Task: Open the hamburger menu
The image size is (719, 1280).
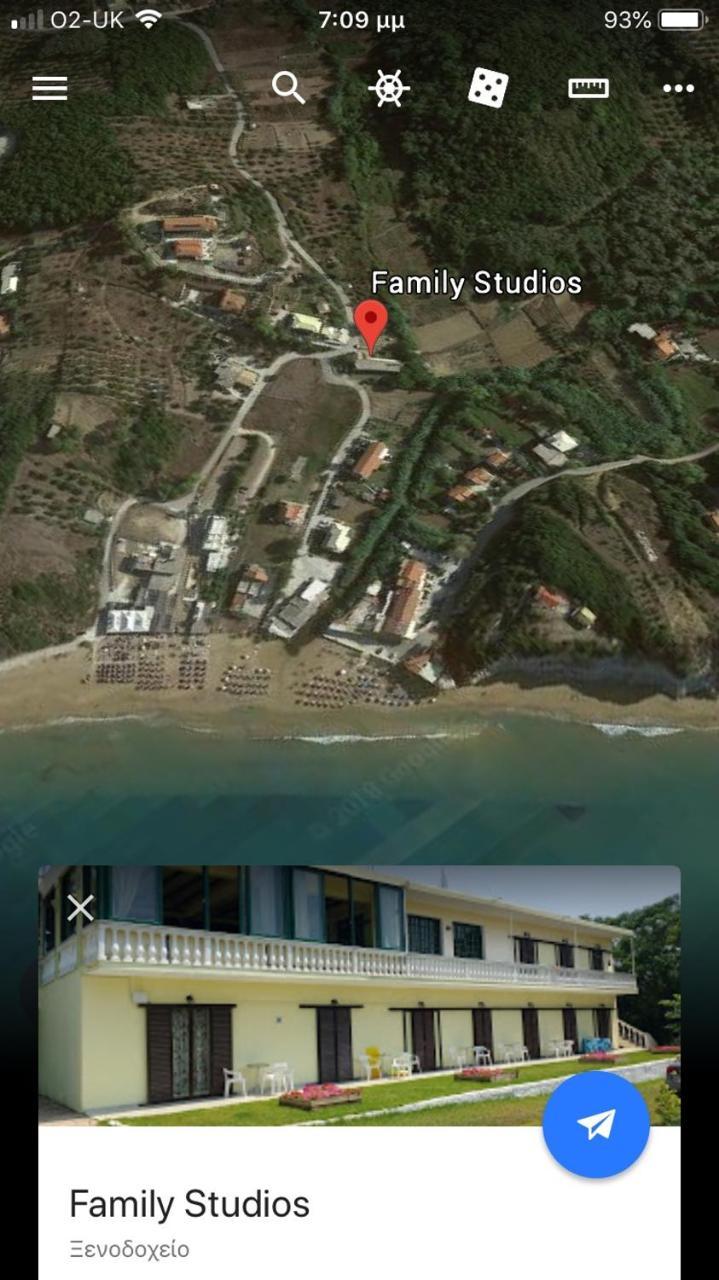Action: point(49,88)
